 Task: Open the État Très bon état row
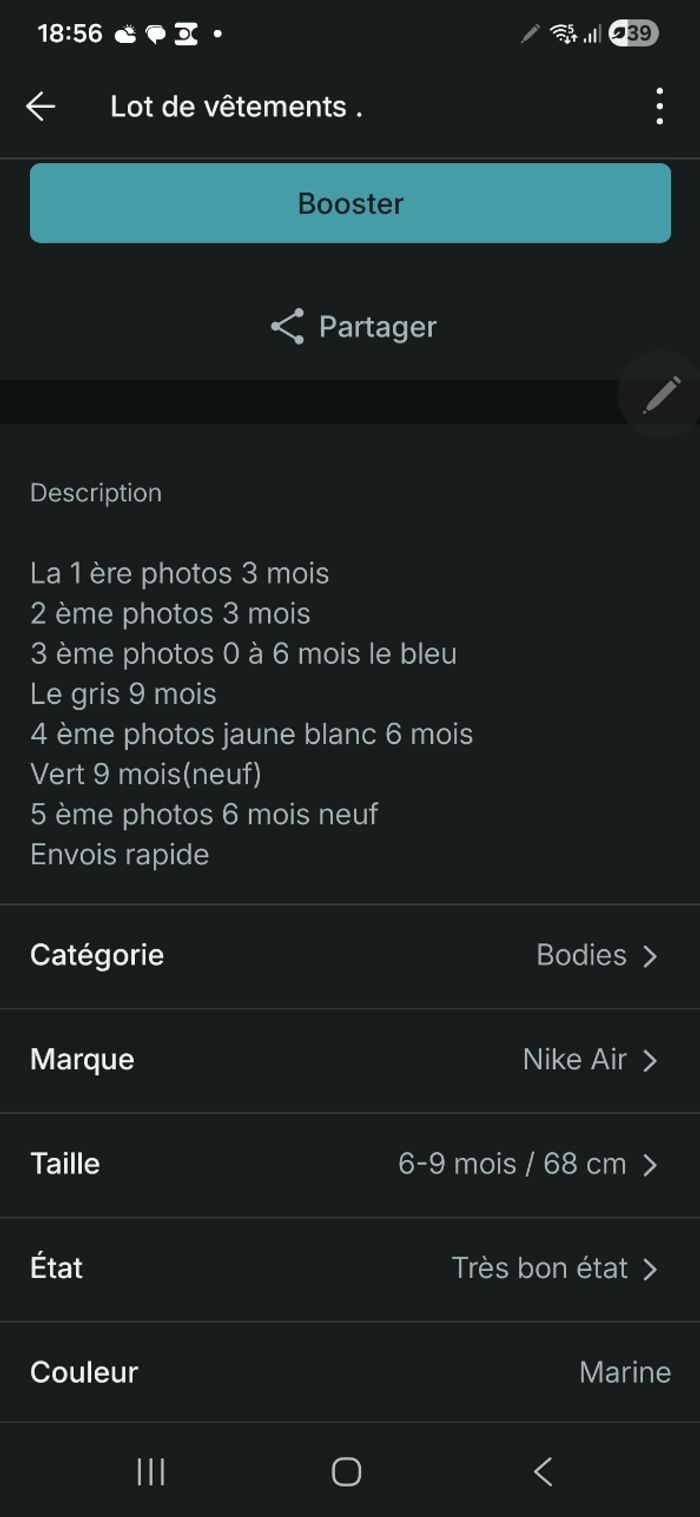350,1268
